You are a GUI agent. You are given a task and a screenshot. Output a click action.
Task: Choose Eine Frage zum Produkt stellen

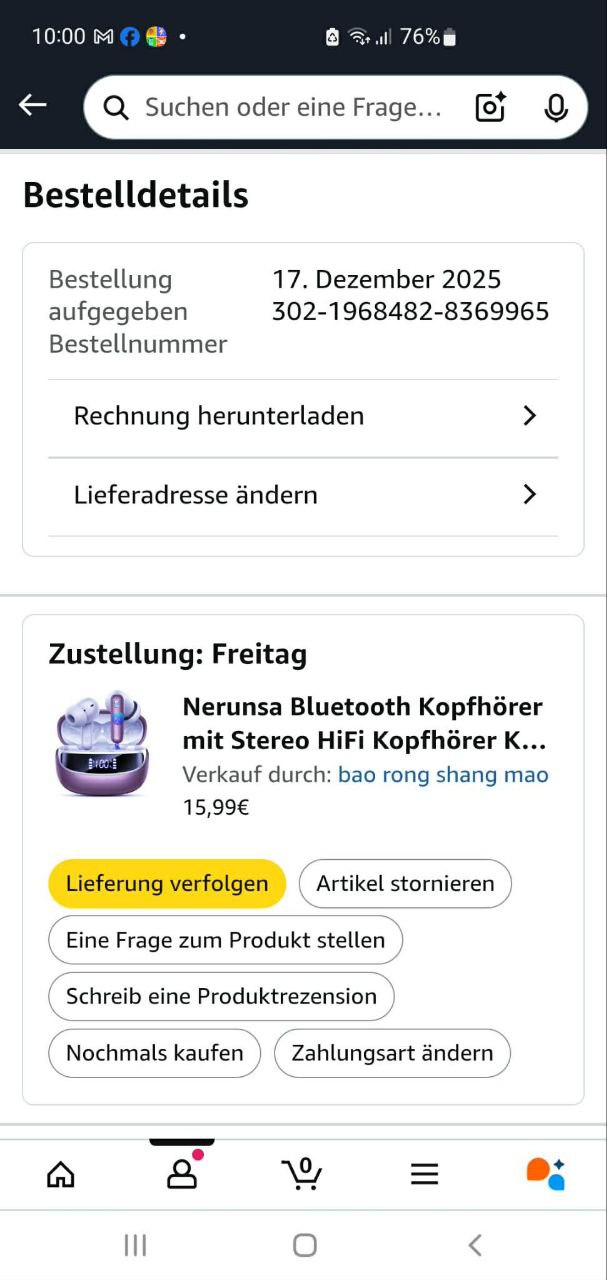point(225,940)
